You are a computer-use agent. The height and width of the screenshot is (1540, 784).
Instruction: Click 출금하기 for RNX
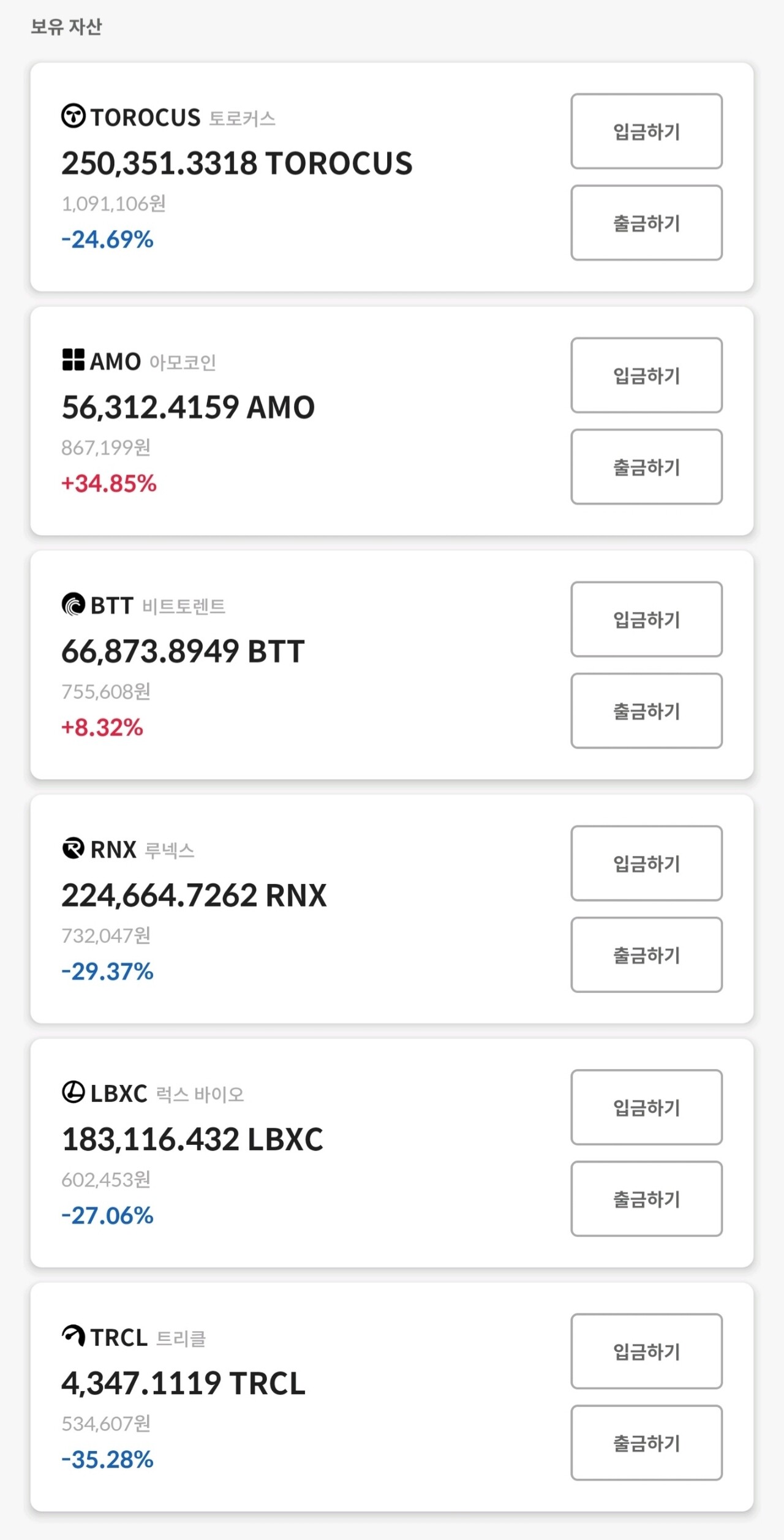[646, 955]
